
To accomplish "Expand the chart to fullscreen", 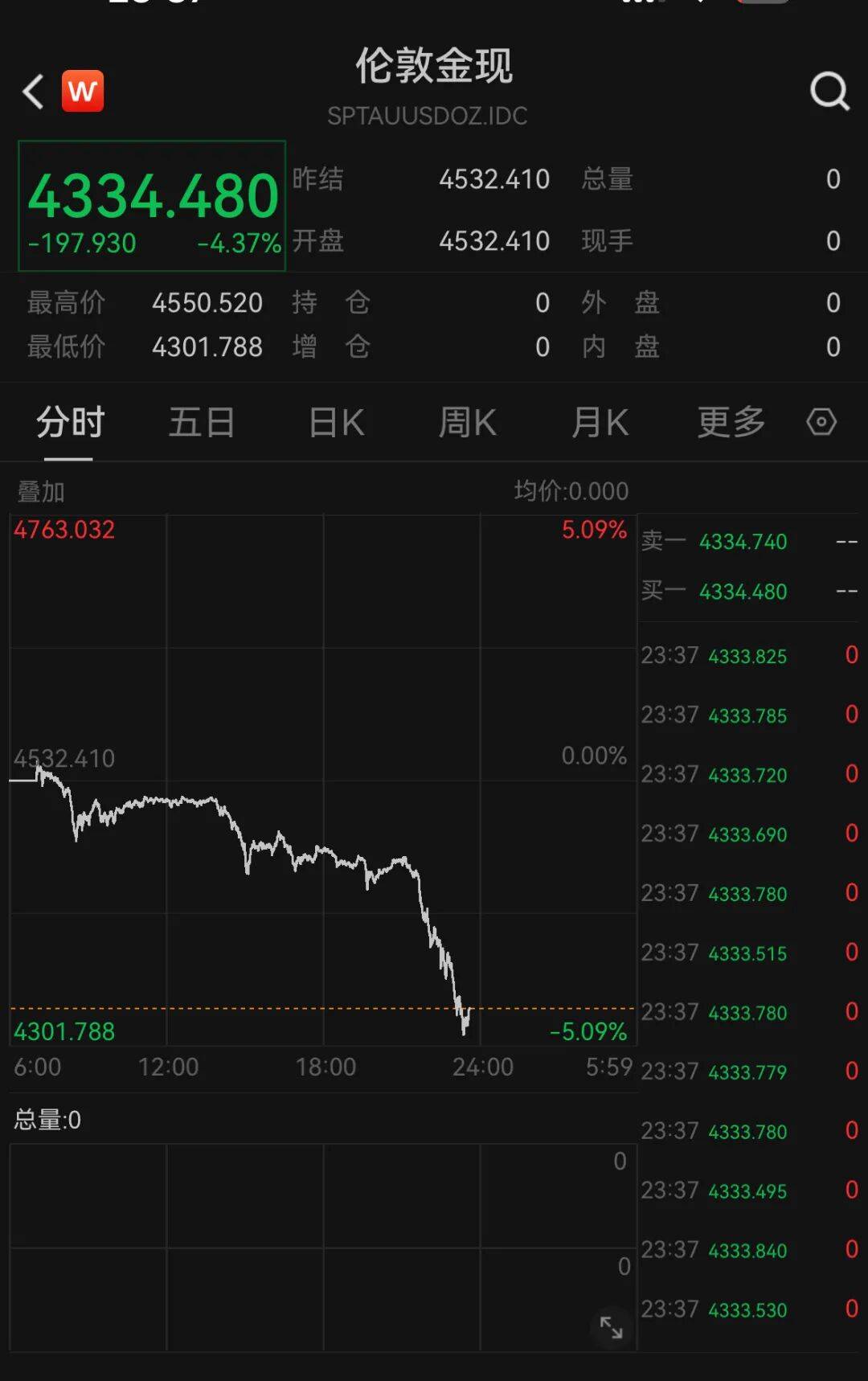I will 611,1327.
